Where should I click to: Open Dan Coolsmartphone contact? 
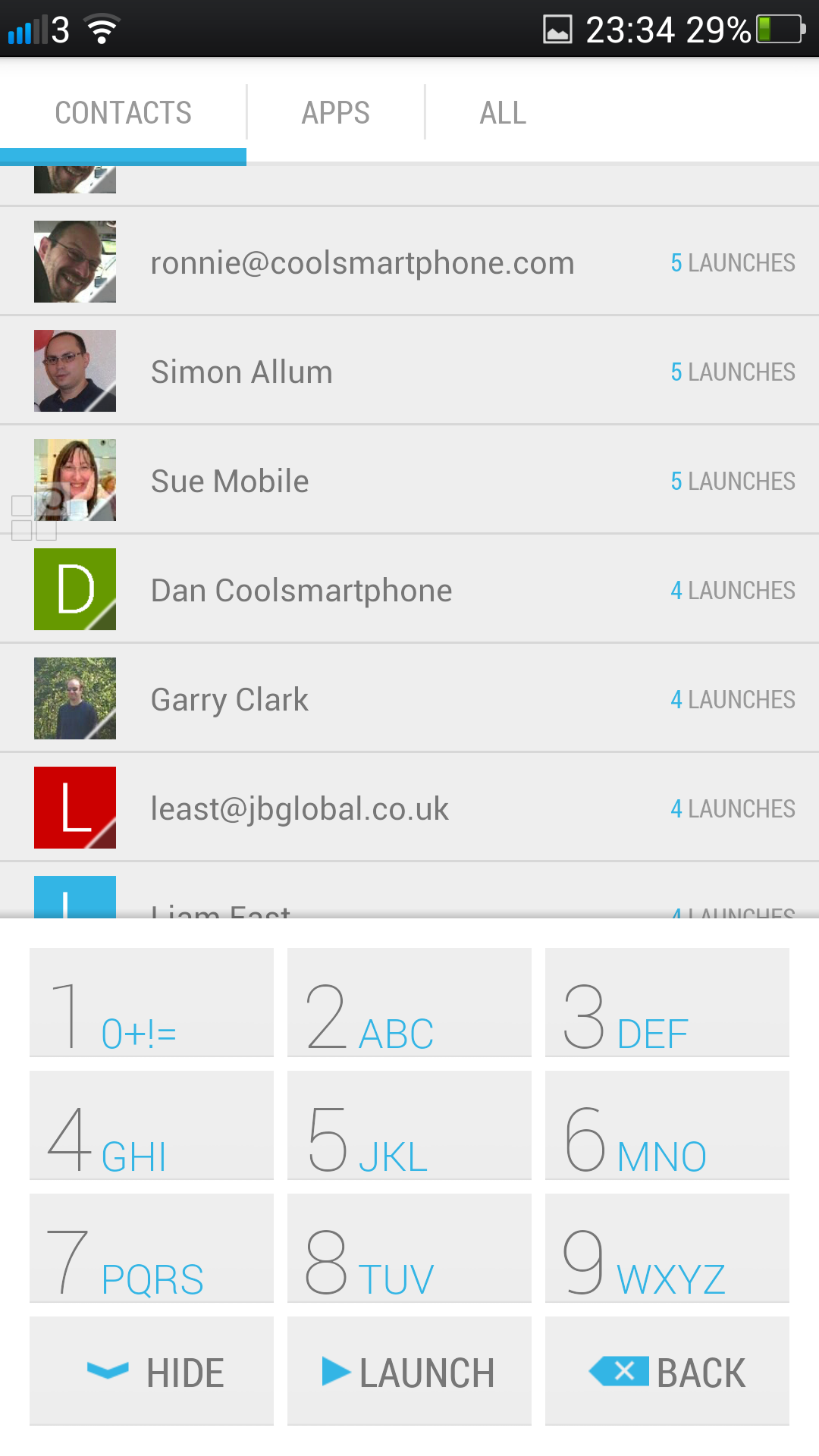[409, 589]
